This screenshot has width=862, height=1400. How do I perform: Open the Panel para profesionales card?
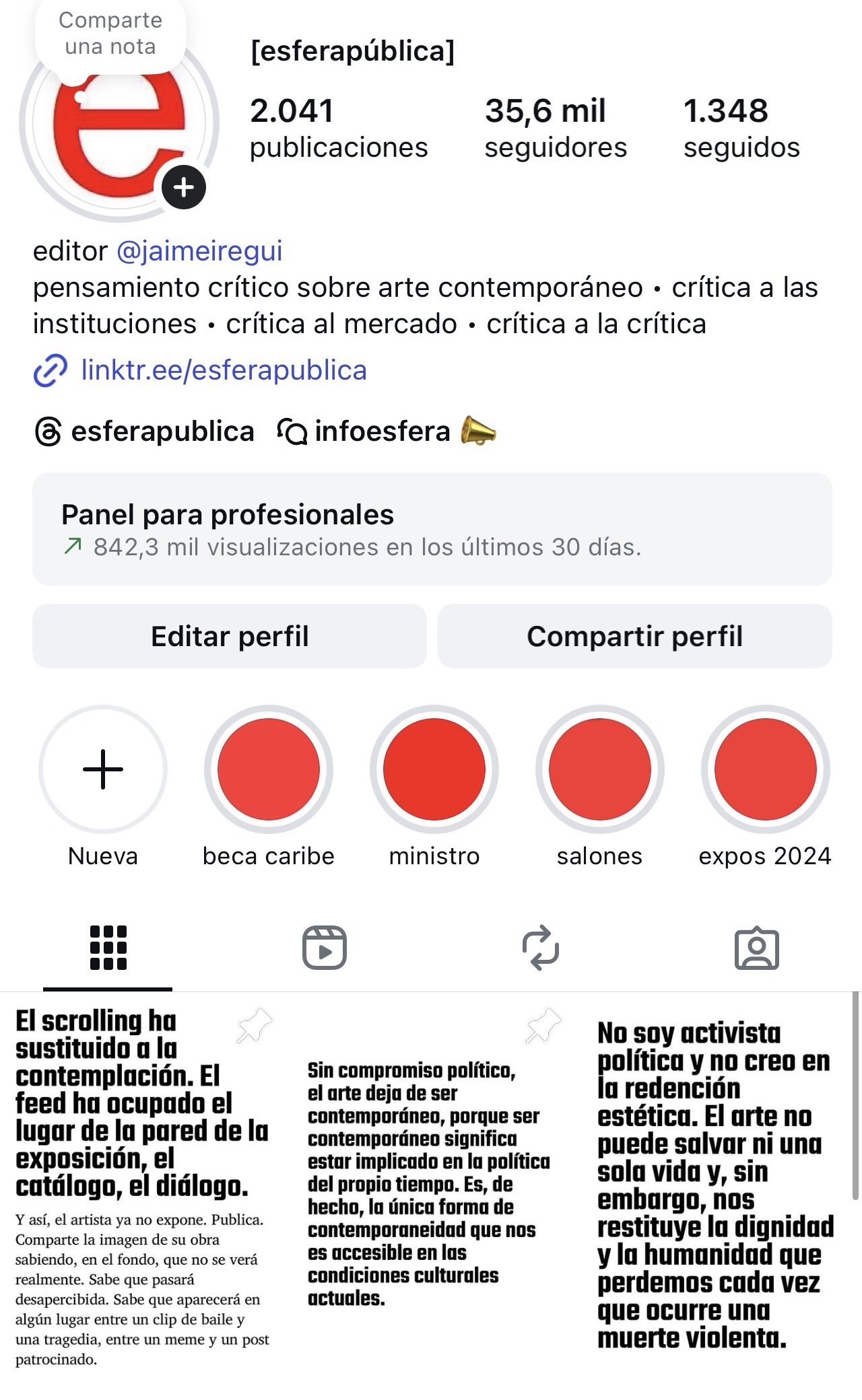432,529
